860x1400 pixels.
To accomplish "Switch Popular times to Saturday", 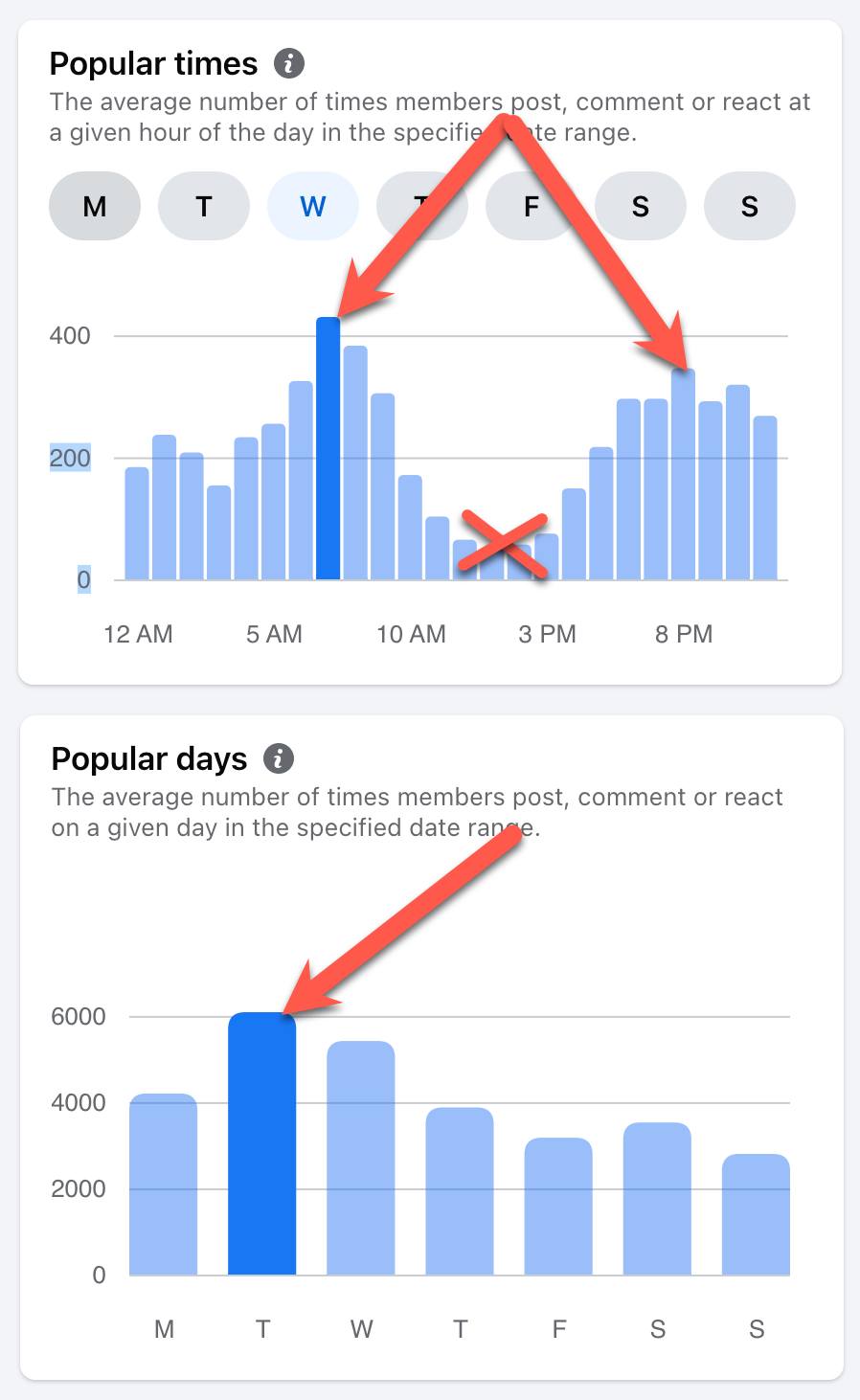I will (641, 206).
